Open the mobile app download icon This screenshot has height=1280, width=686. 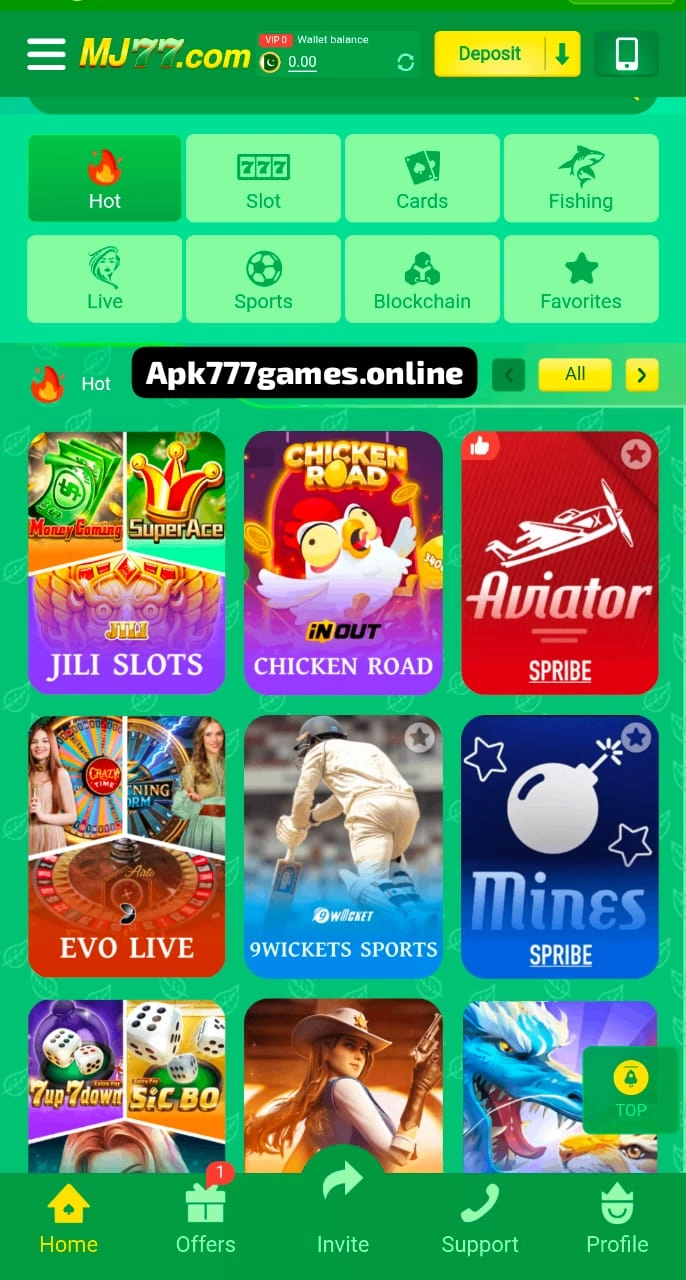626,54
